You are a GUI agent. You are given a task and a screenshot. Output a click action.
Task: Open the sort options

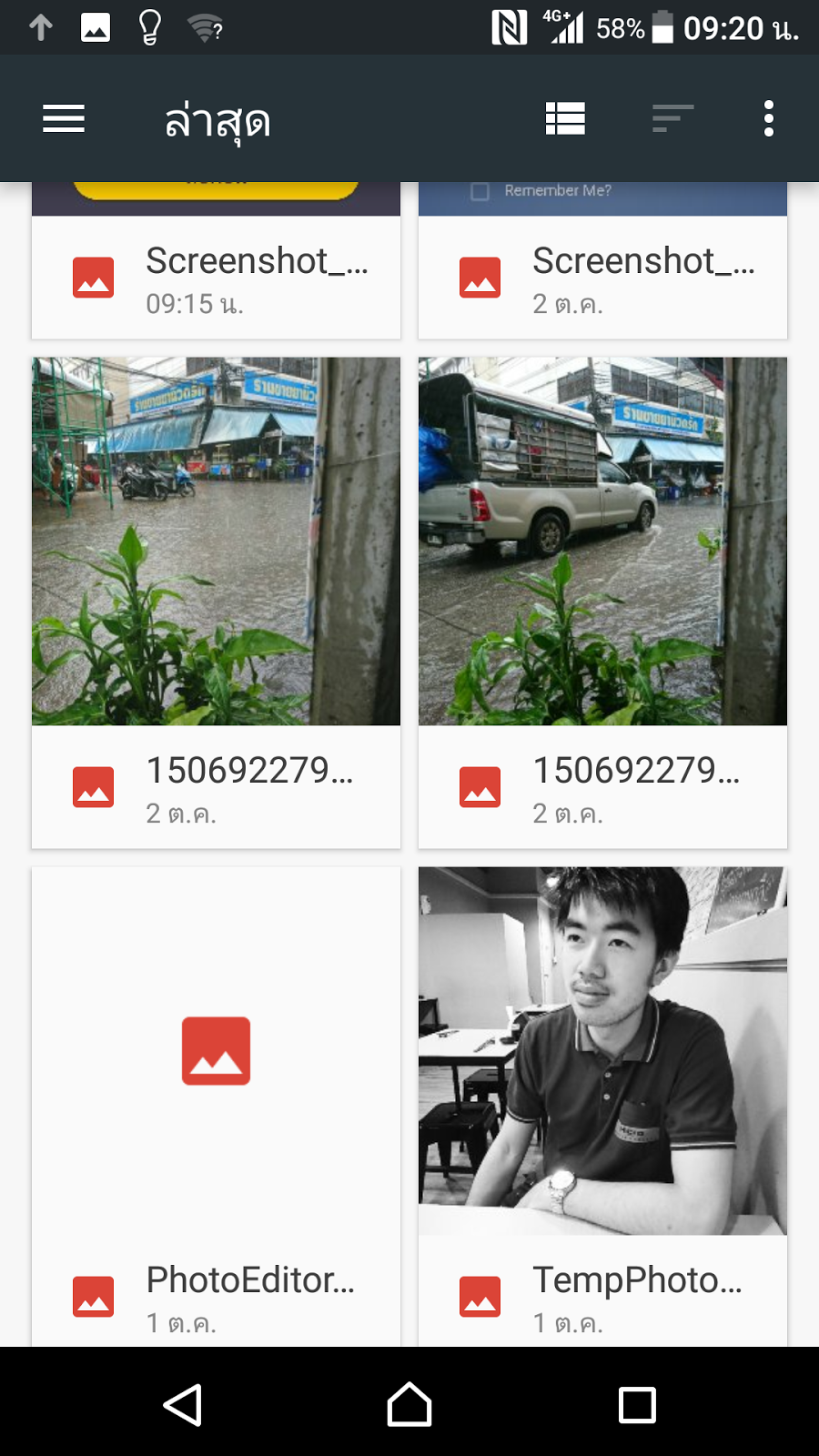[x=672, y=118]
